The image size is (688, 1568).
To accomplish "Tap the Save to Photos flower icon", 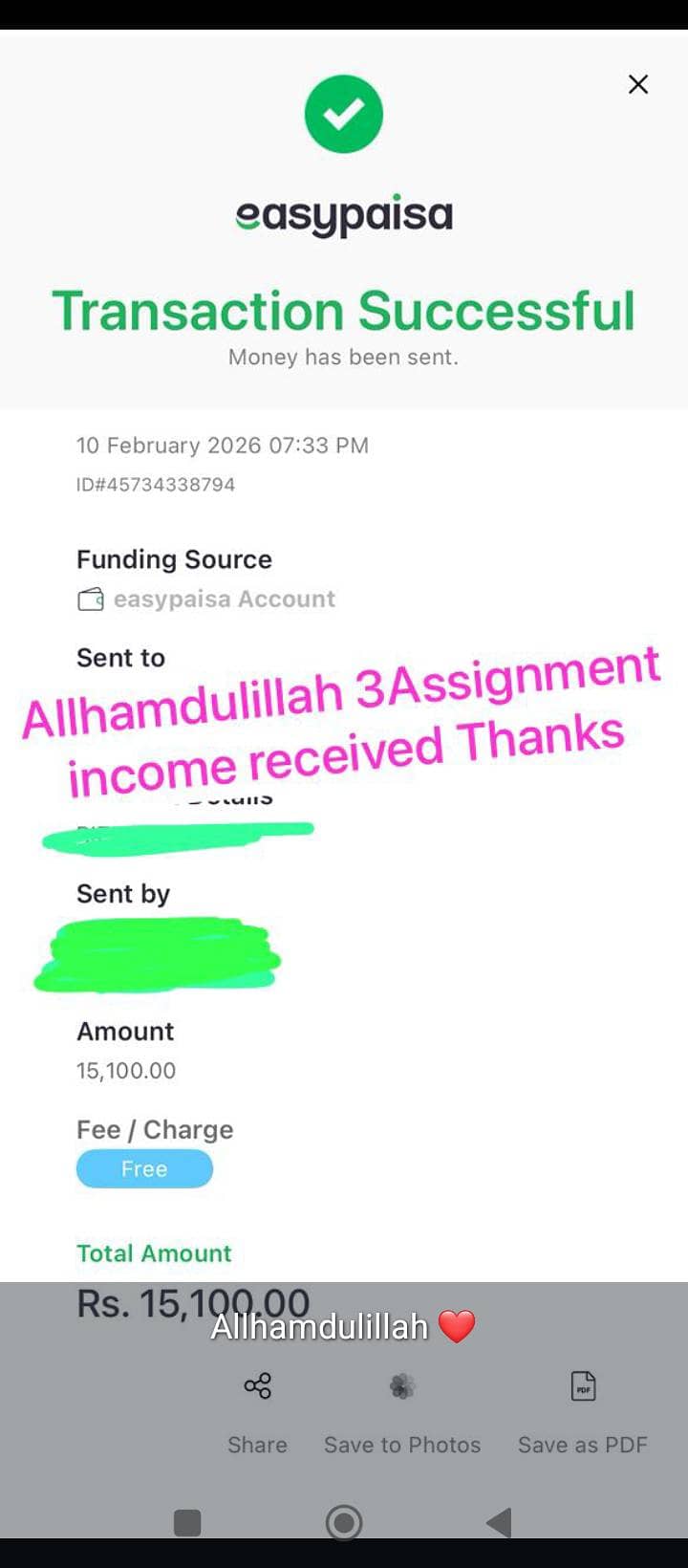I will 402,1385.
